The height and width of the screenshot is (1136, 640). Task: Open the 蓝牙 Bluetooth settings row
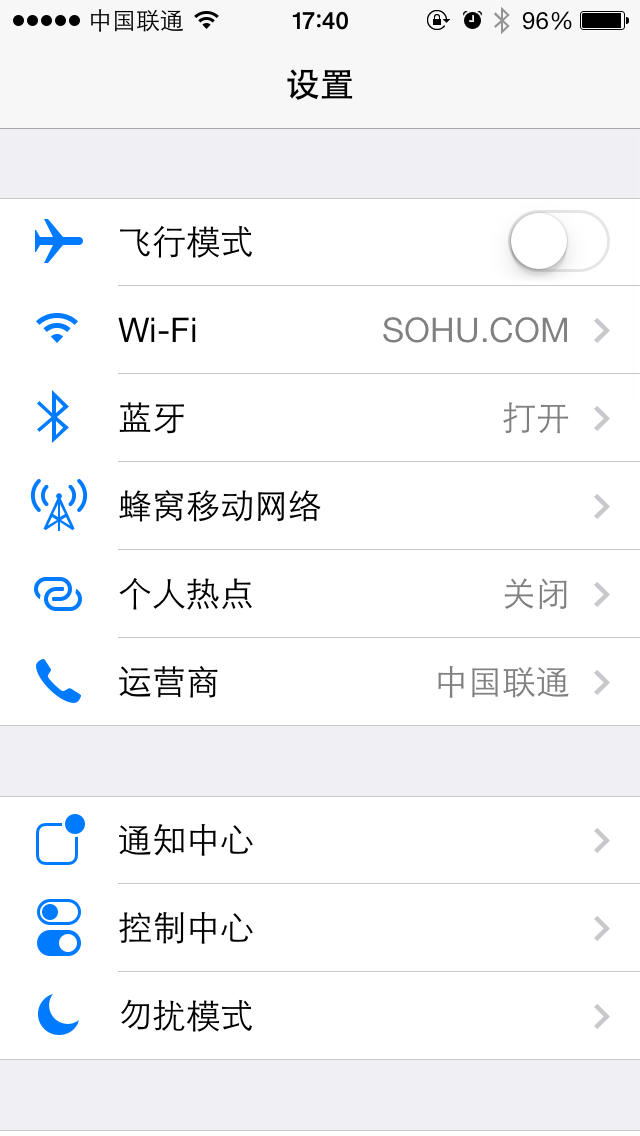(320, 418)
